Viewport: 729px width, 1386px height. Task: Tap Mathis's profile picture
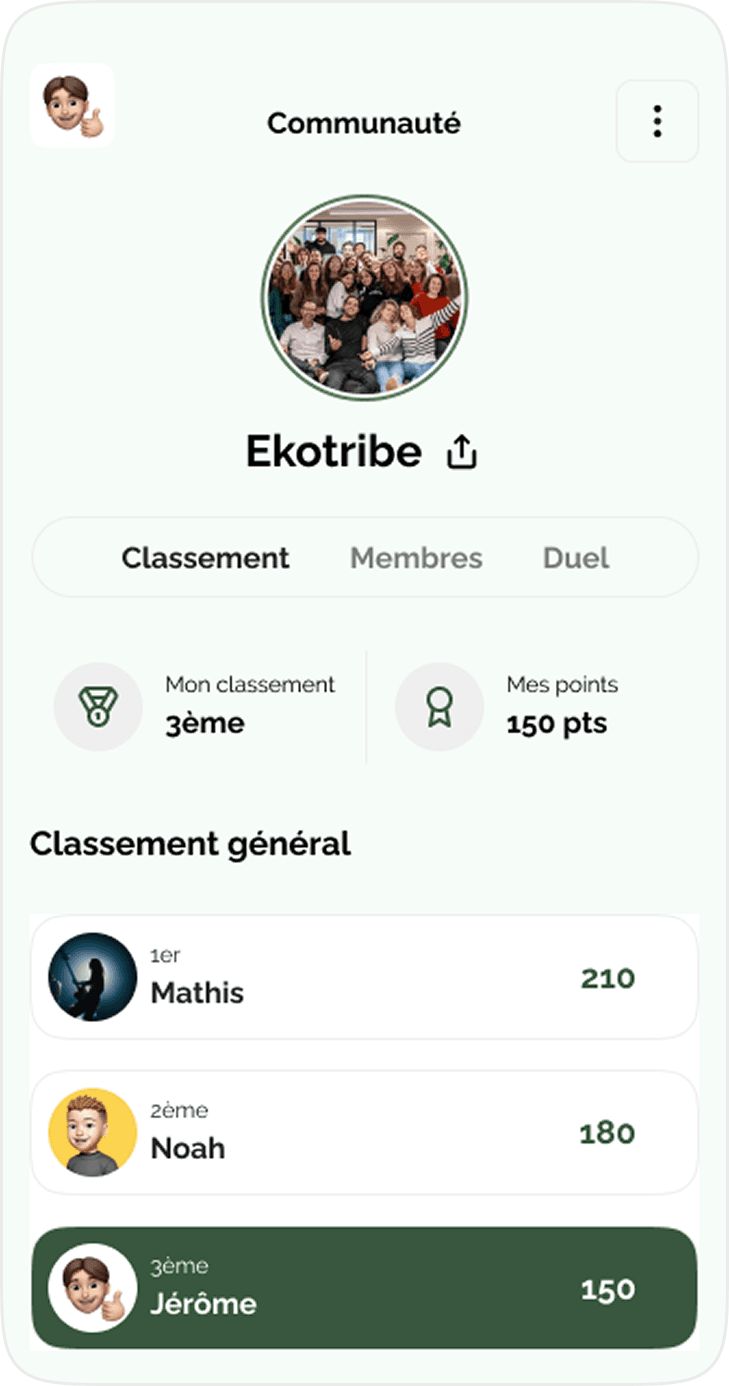click(92, 977)
